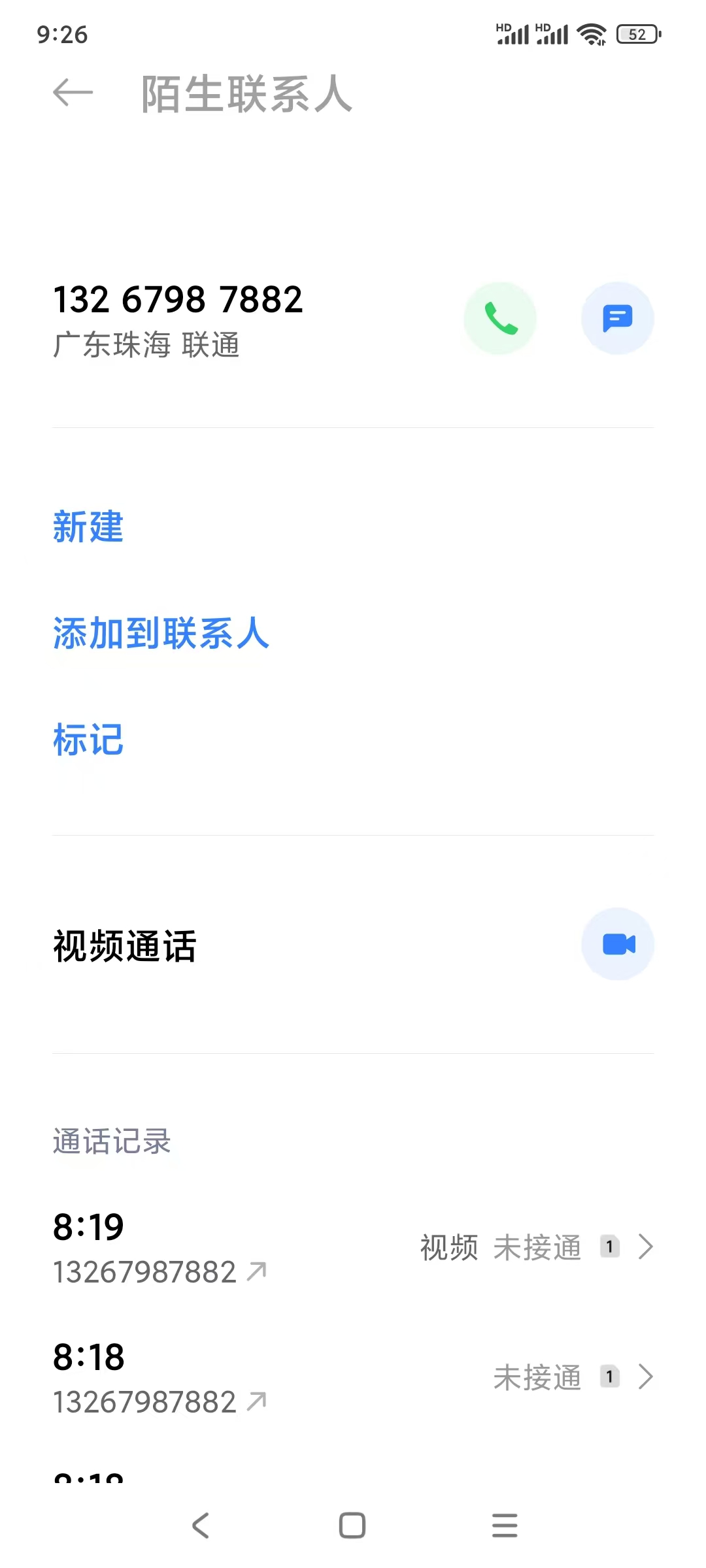
Task: Open the 8:19 视频 未接通 call record
Action: (353, 1247)
